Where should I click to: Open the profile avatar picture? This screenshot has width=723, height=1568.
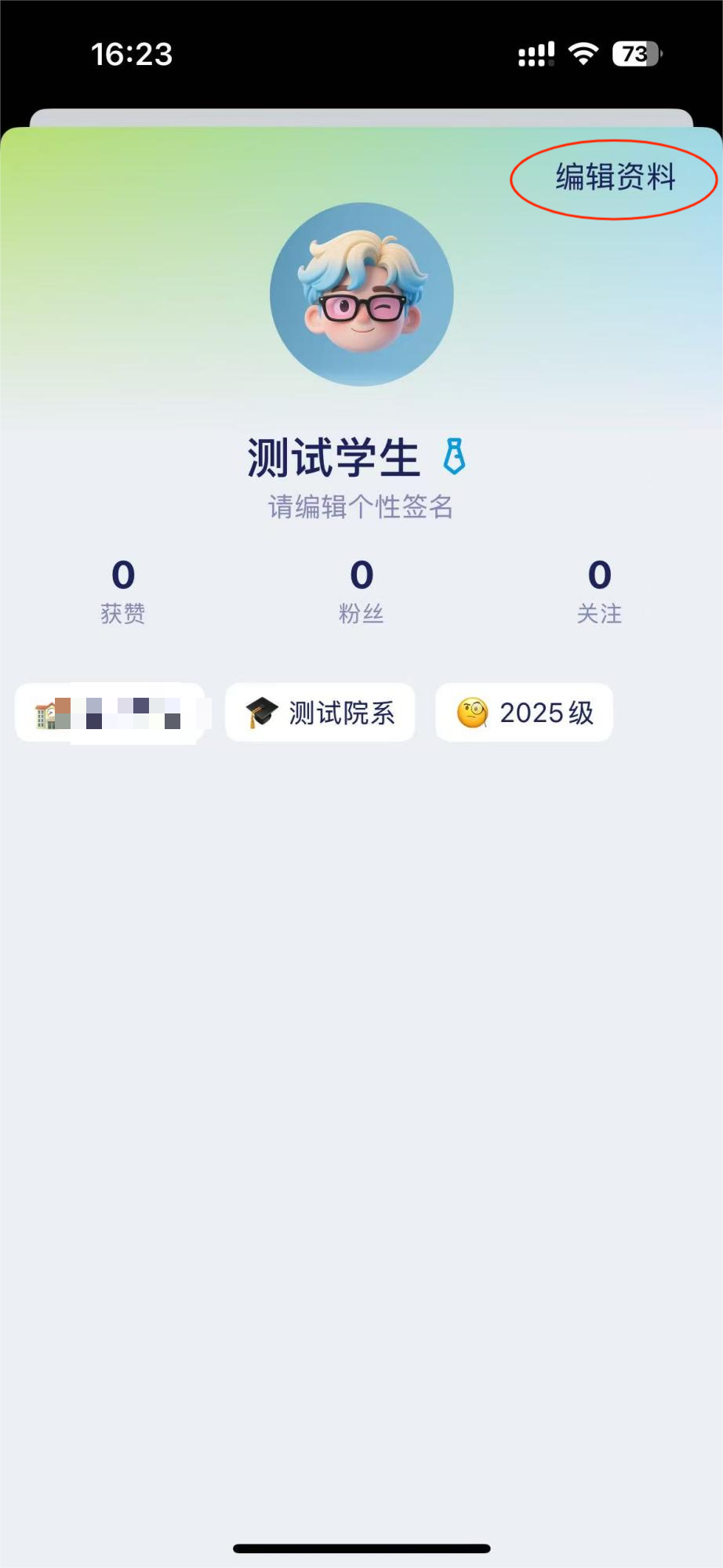point(361,294)
